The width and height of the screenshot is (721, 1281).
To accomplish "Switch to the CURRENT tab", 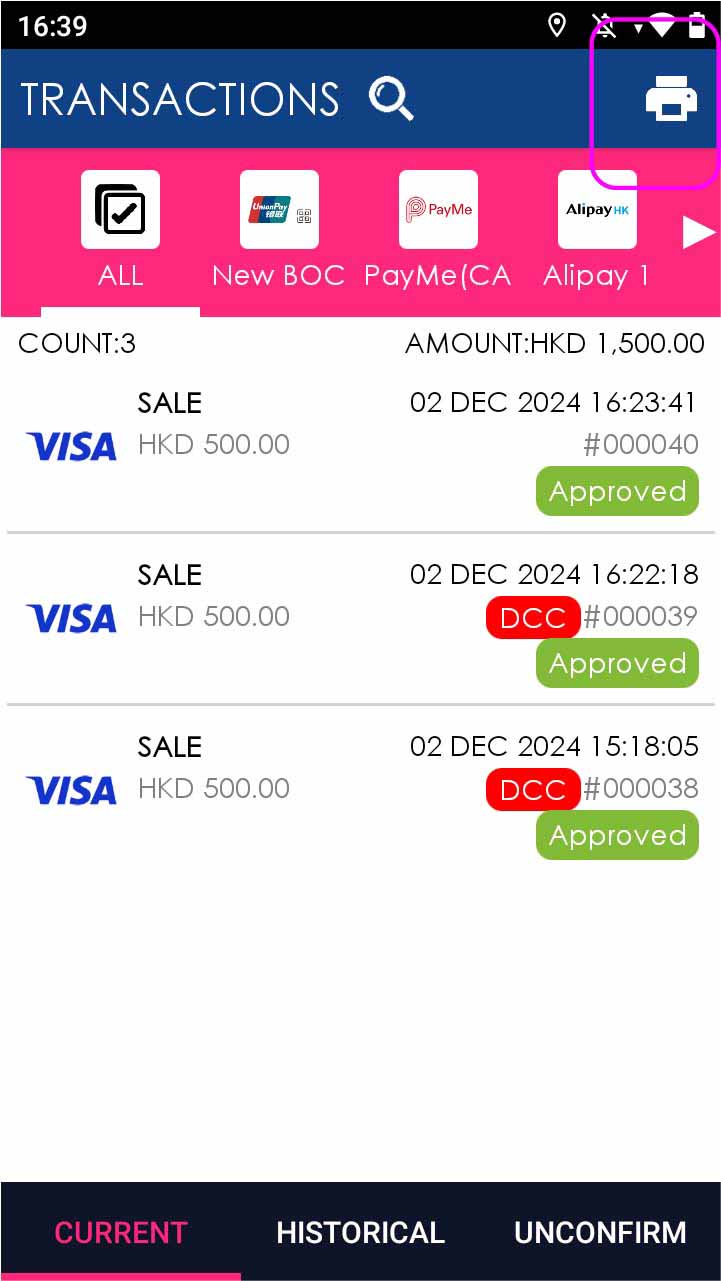I will tap(121, 1232).
